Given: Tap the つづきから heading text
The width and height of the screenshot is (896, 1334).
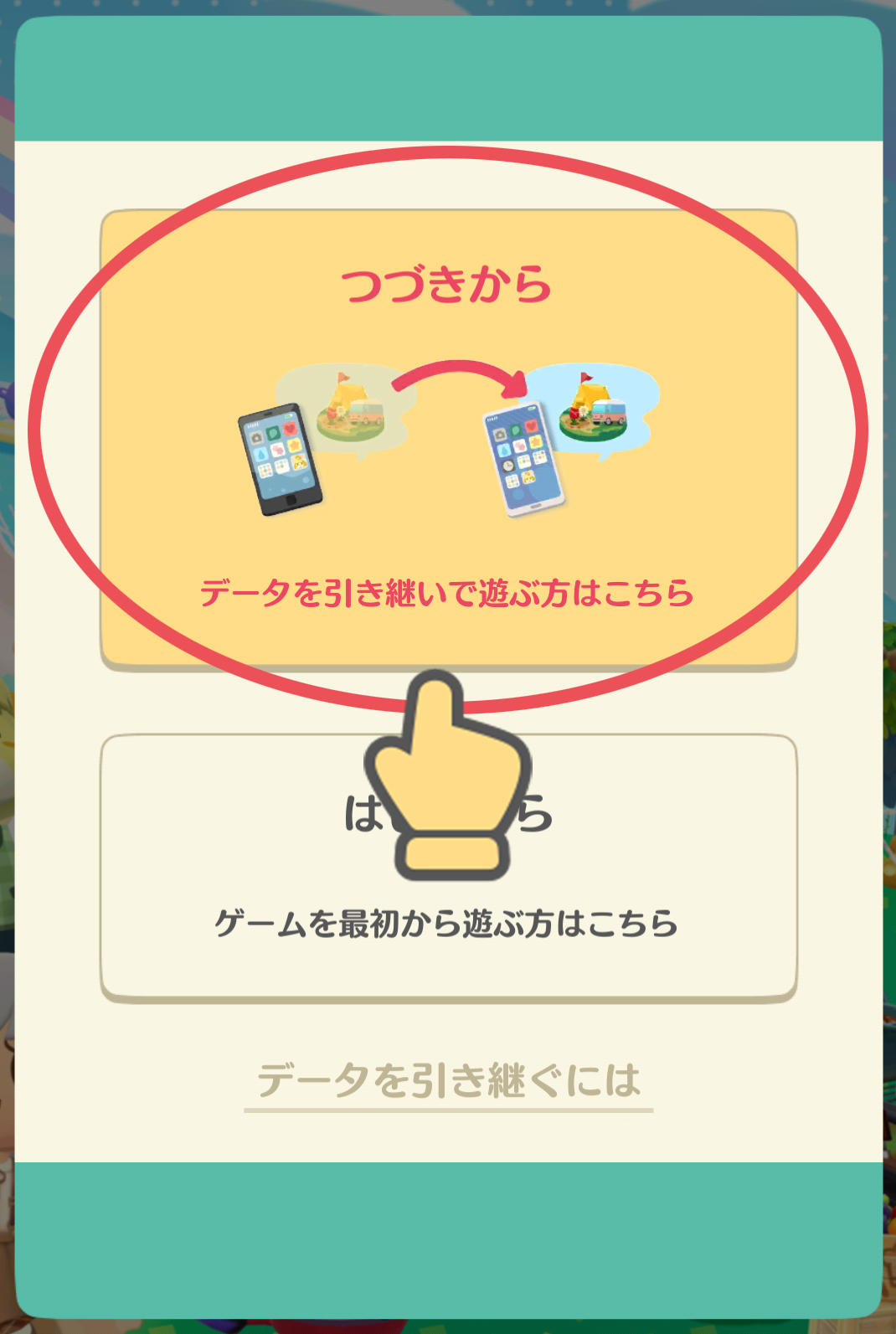Looking at the screenshot, I should pyautogui.click(x=448, y=285).
